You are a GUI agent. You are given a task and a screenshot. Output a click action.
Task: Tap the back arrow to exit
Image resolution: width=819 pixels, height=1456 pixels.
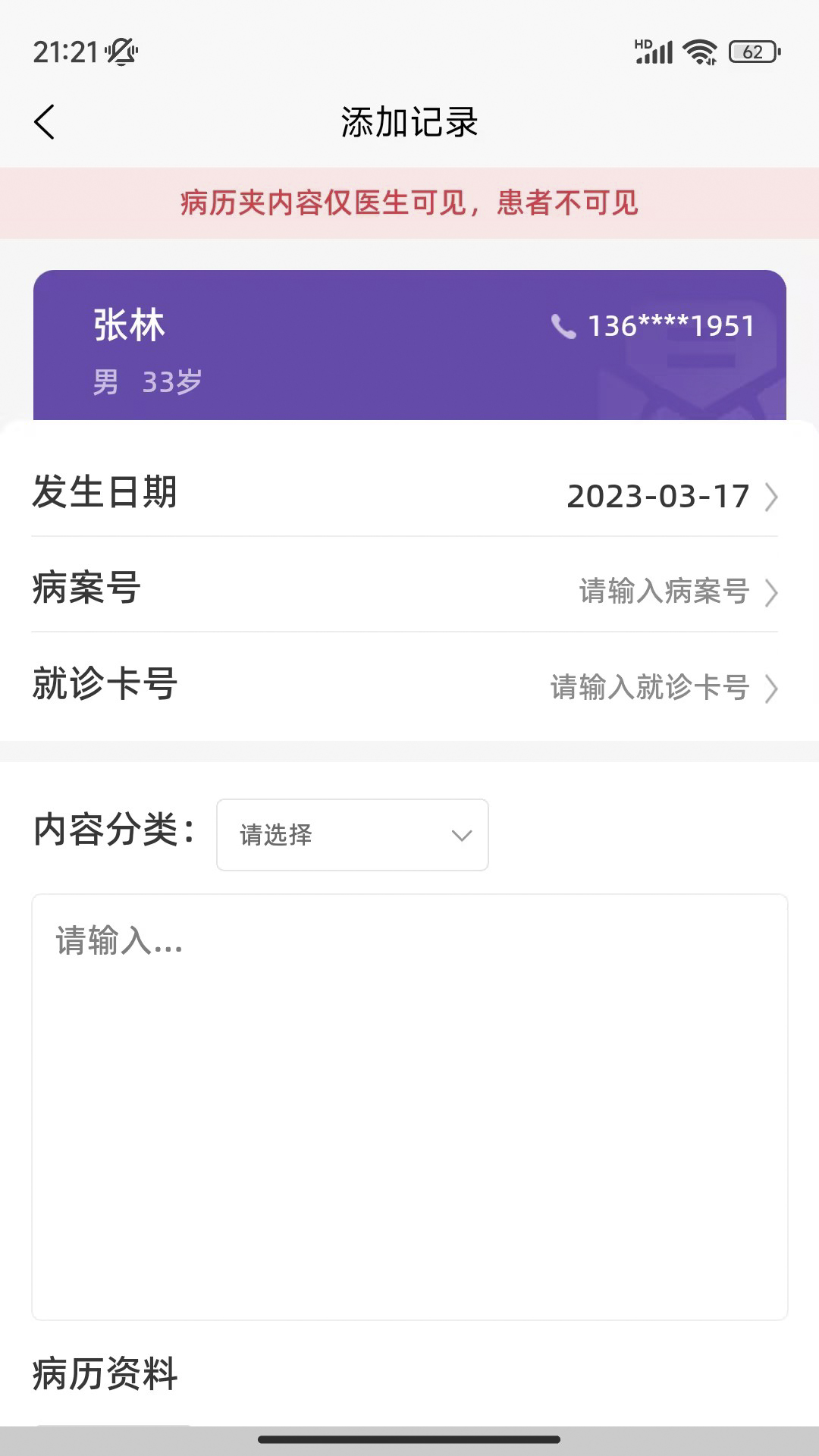(x=45, y=121)
